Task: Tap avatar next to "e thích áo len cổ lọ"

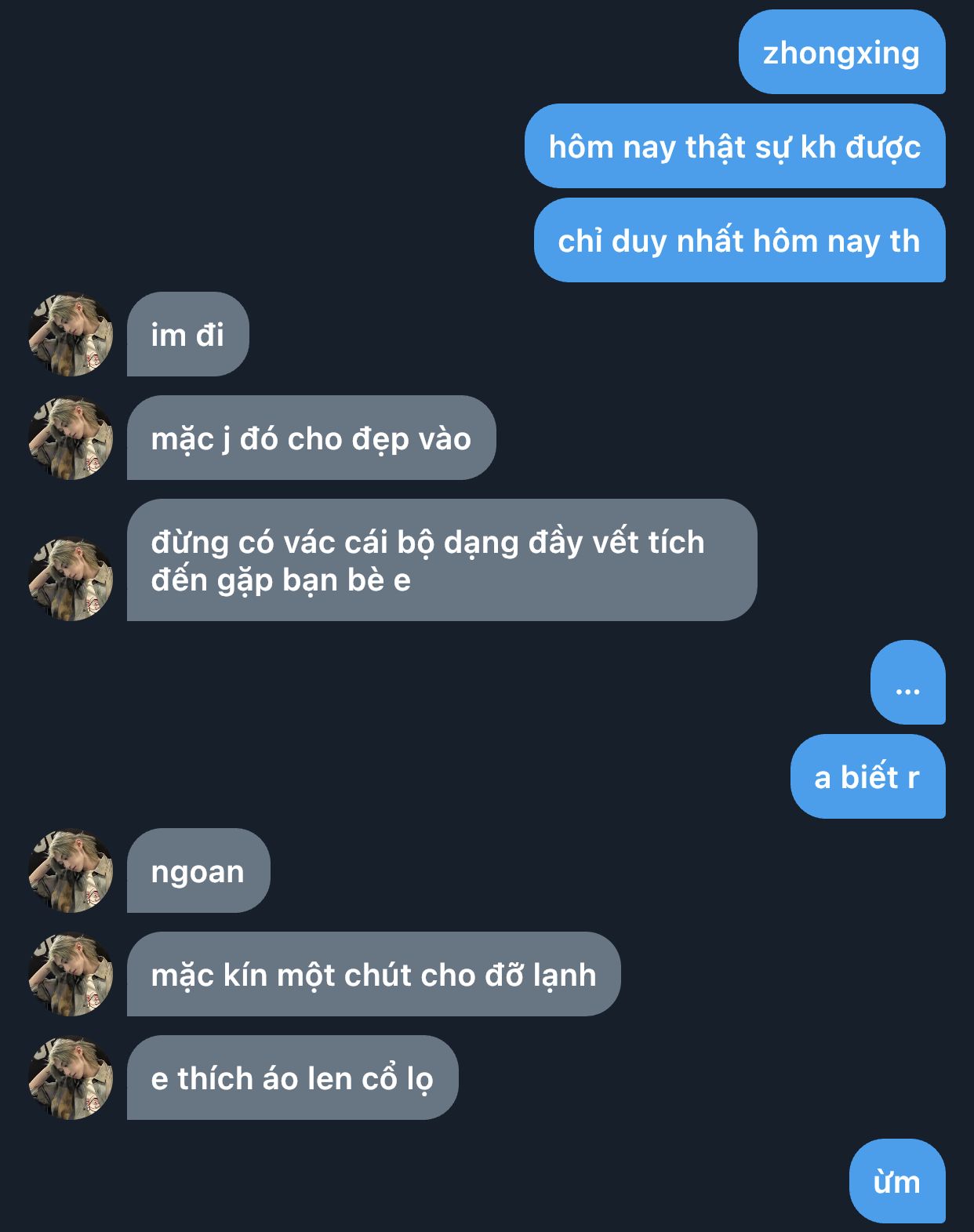Action: pos(71,1078)
